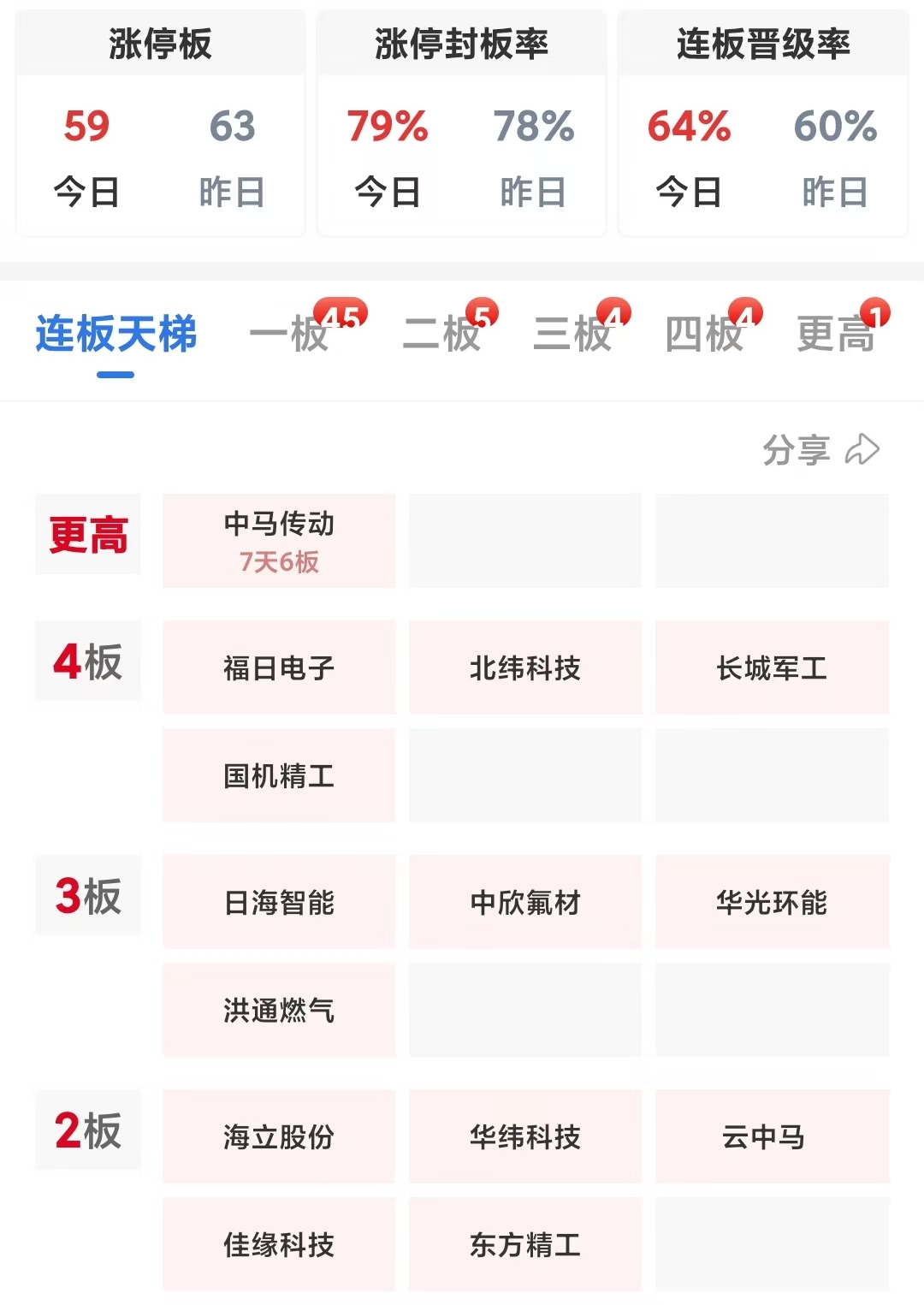Viewport: 924px width, 1305px height.
Task: Open the 中马传动 stock tile
Action: tap(279, 540)
